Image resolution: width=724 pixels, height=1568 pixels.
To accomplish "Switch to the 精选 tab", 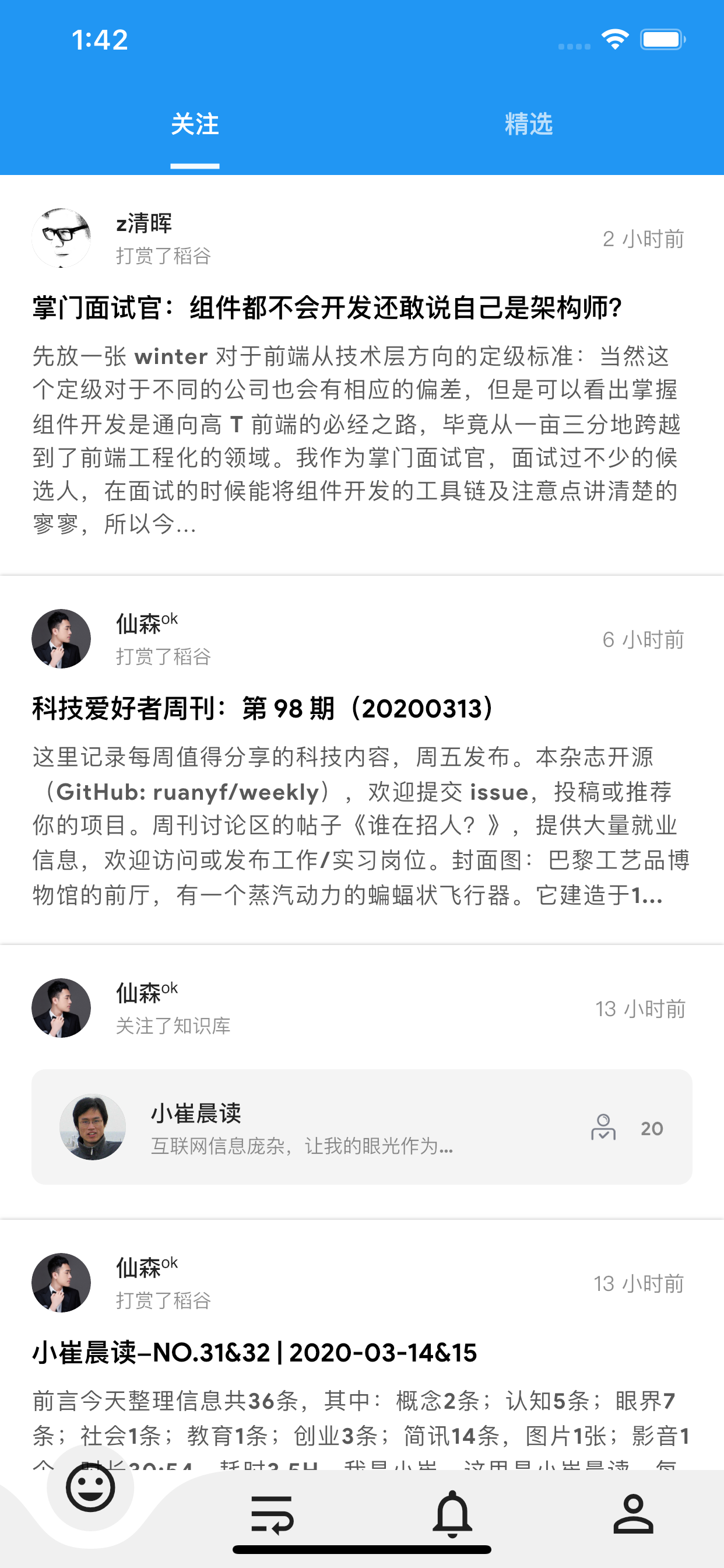I will coord(528,125).
